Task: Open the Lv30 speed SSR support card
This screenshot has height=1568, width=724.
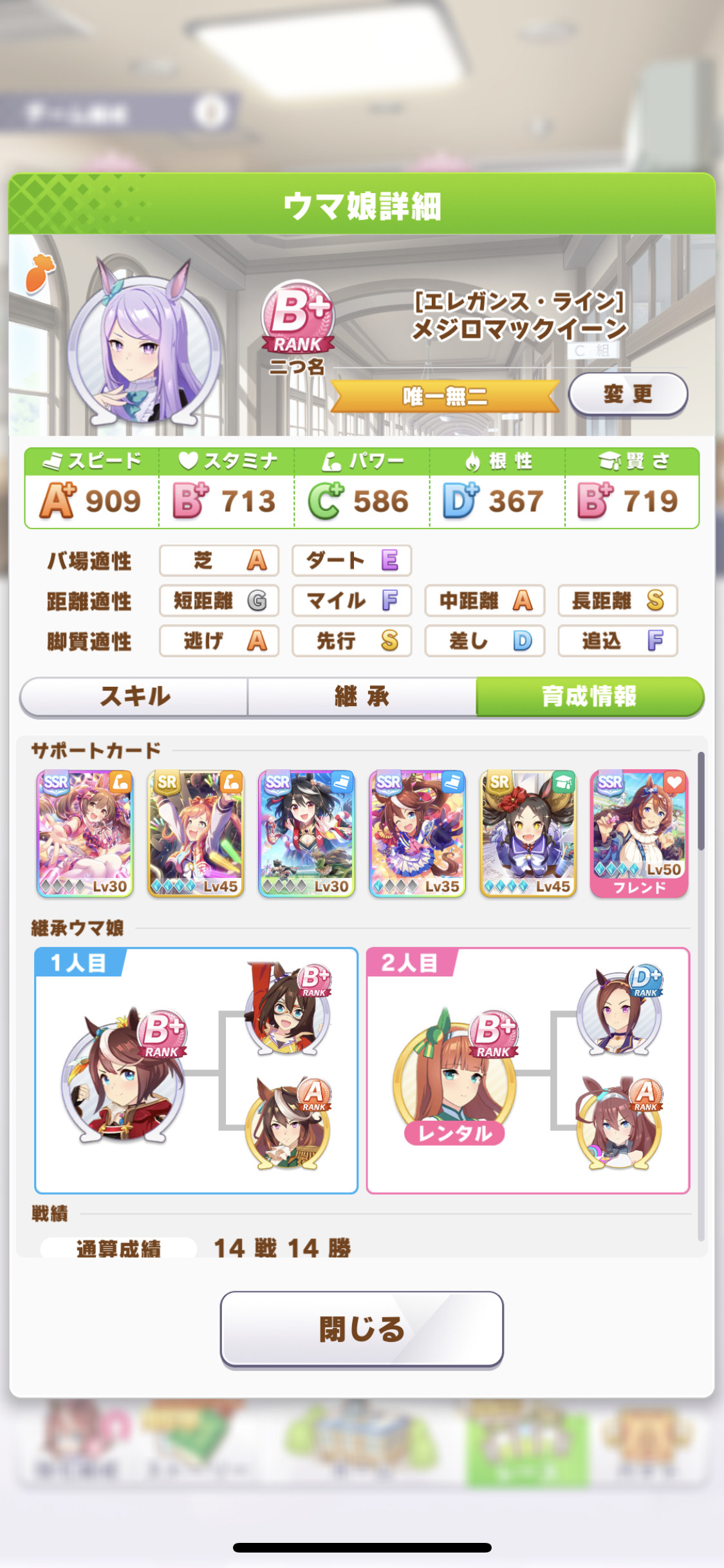Action: 306,834
